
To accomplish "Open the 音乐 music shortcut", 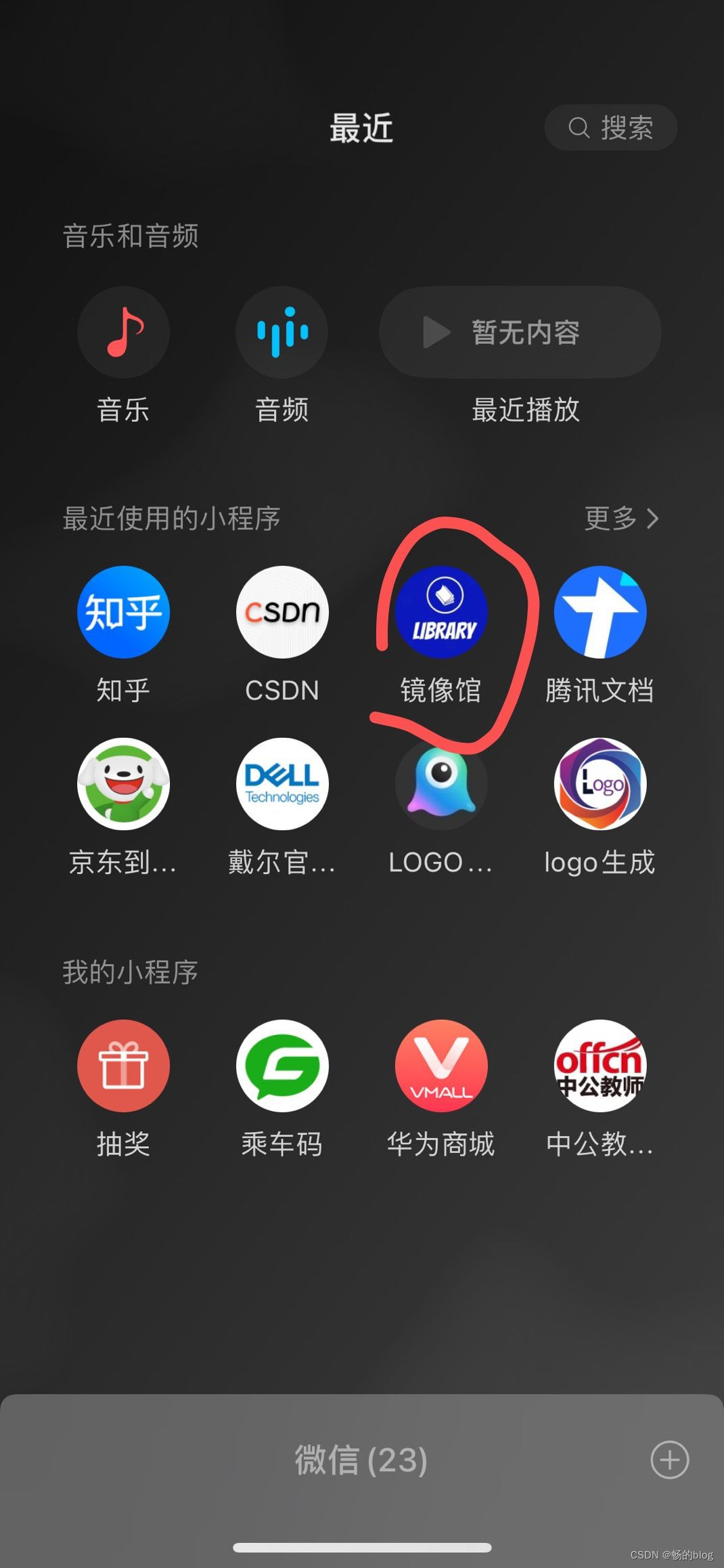I will pyautogui.click(x=123, y=332).
